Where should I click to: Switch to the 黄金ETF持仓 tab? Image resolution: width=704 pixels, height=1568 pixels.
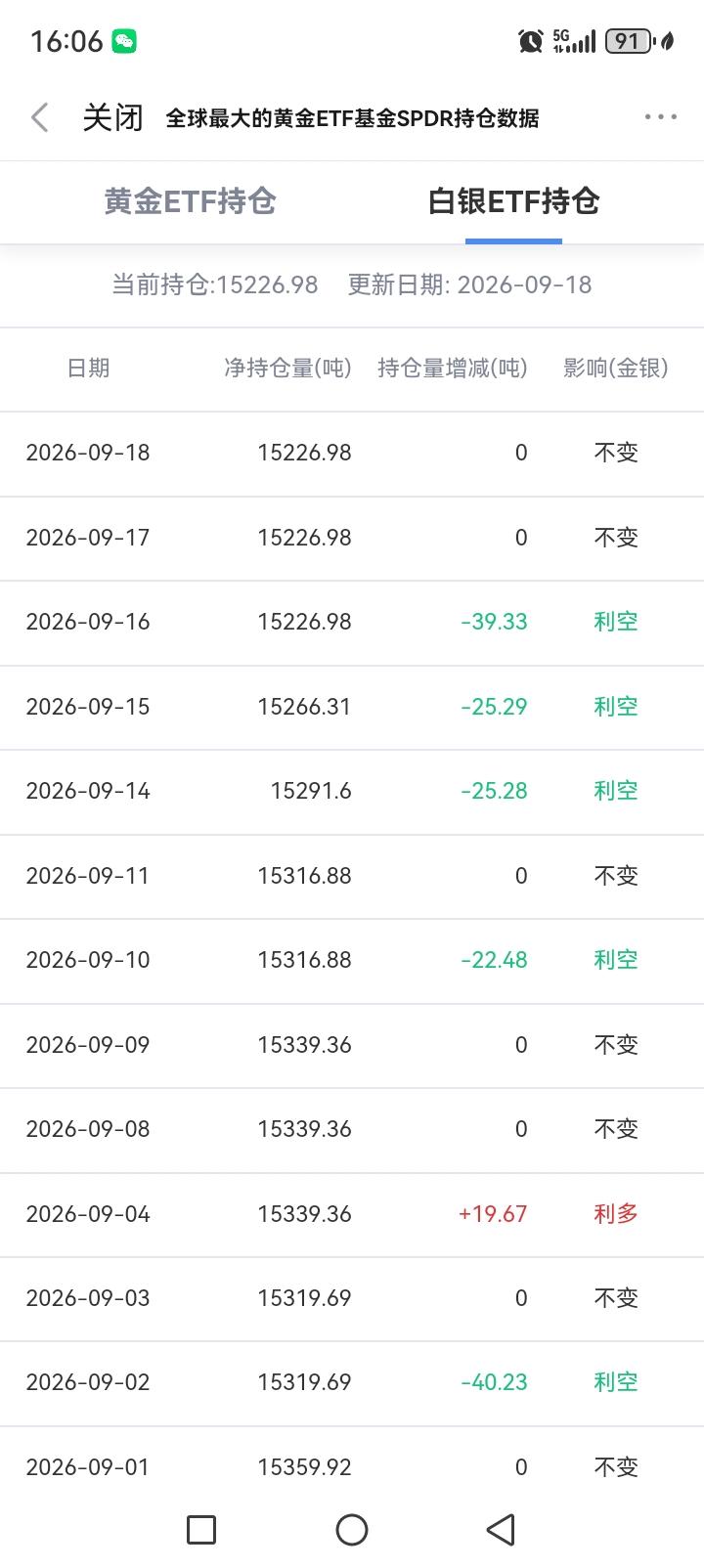(191, 201)
